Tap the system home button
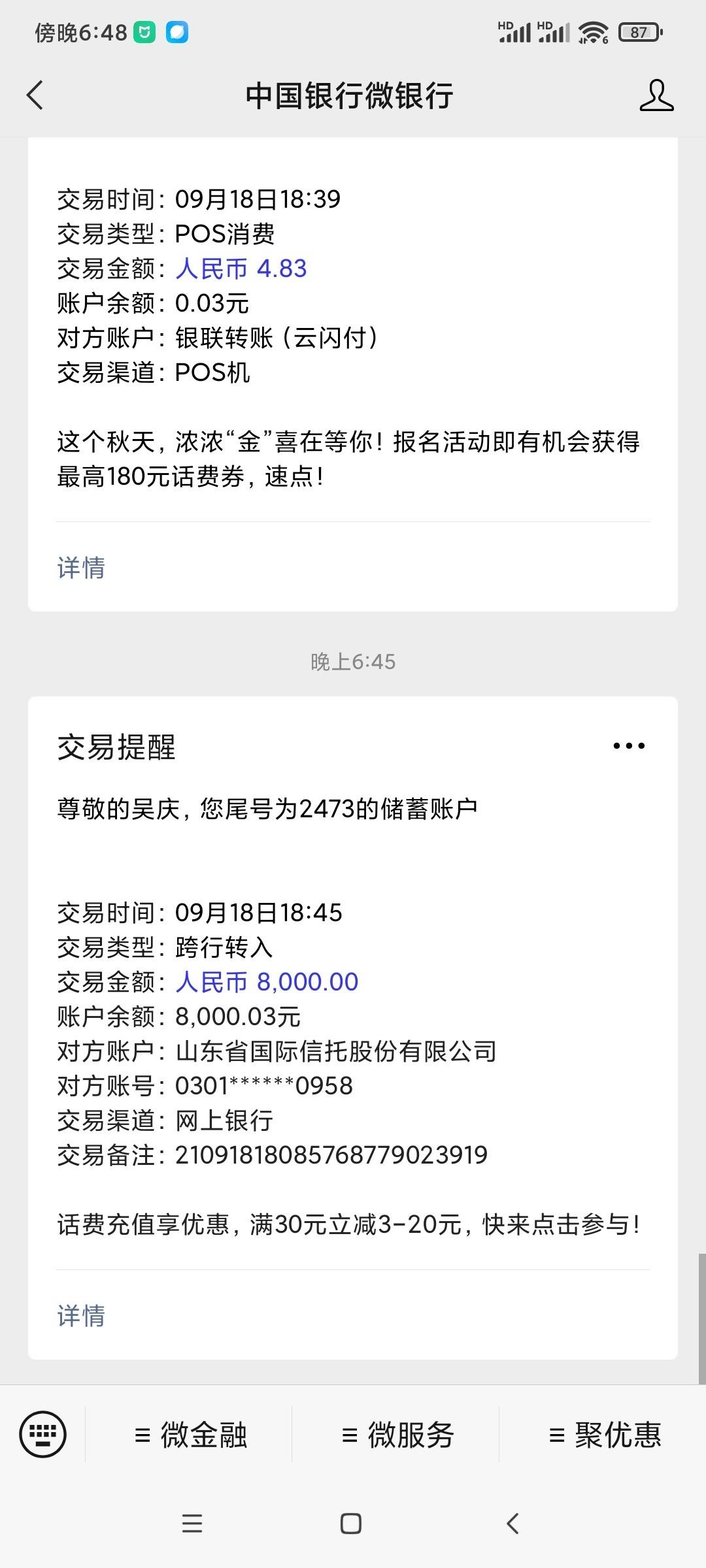Viewport: 706px width, 1568px height. [351, 1524]
